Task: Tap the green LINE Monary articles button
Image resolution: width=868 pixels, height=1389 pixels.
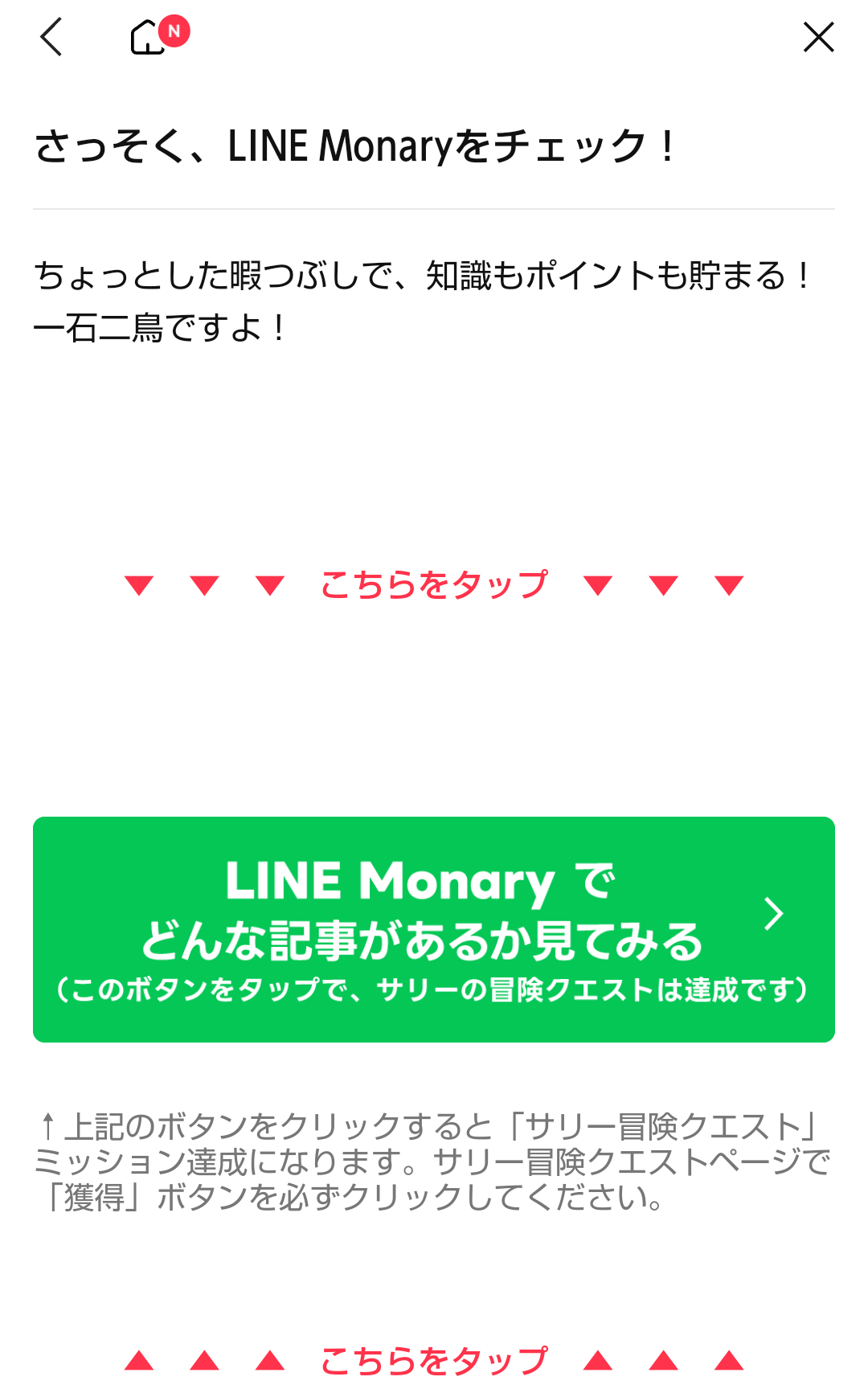Action: pyautogui.click(x=434, y=929)
